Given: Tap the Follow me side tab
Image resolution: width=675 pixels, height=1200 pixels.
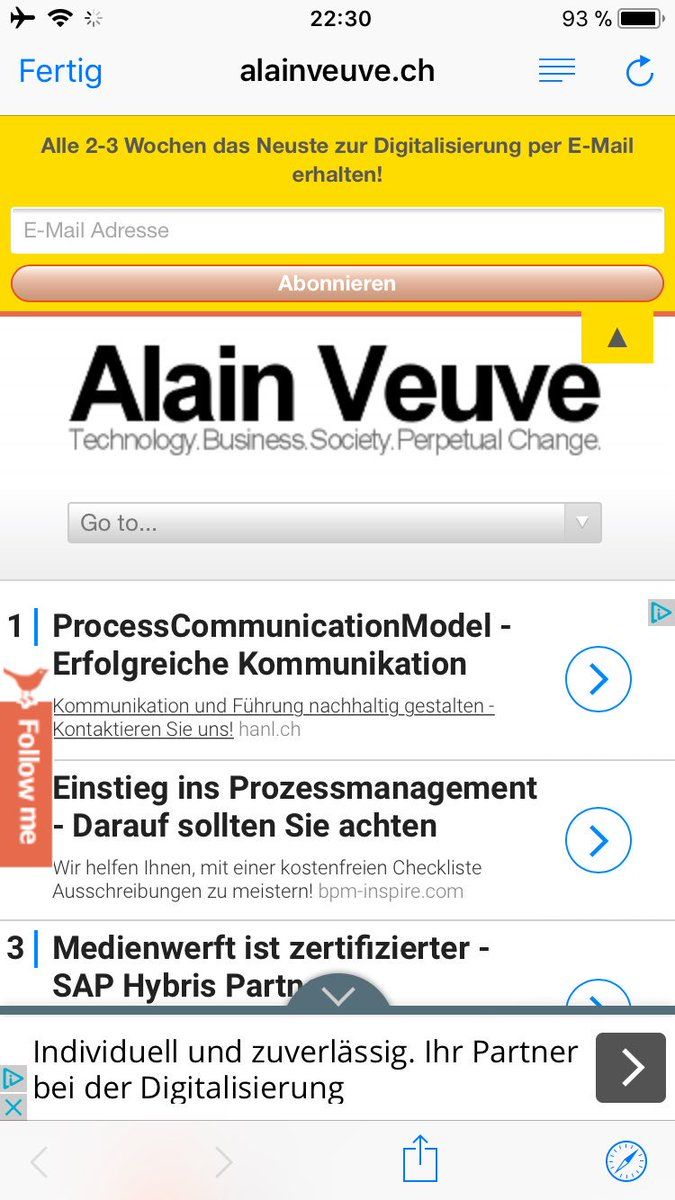Looking at the screenshot, I should [26, 768].
